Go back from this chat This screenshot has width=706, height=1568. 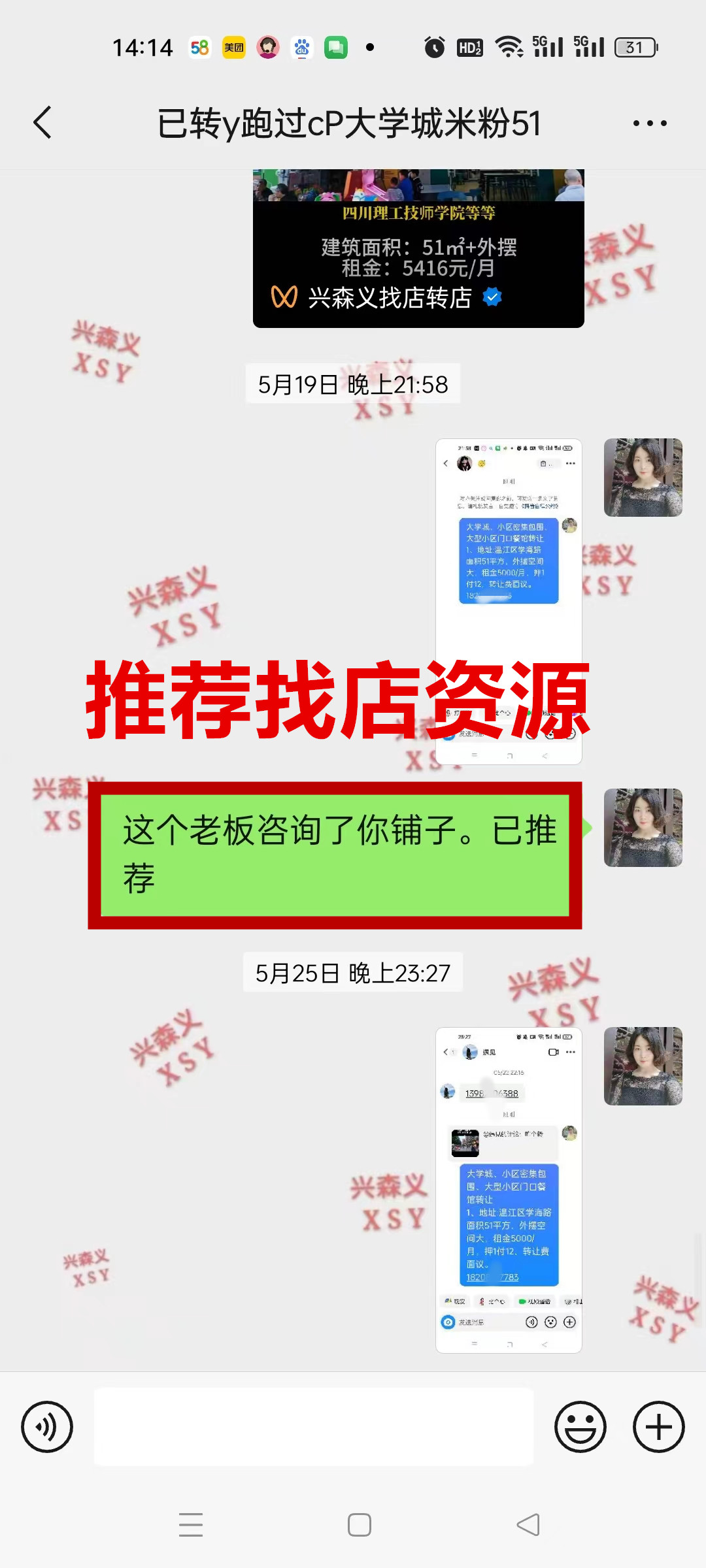pyautogui.click(x=43, y=123)
